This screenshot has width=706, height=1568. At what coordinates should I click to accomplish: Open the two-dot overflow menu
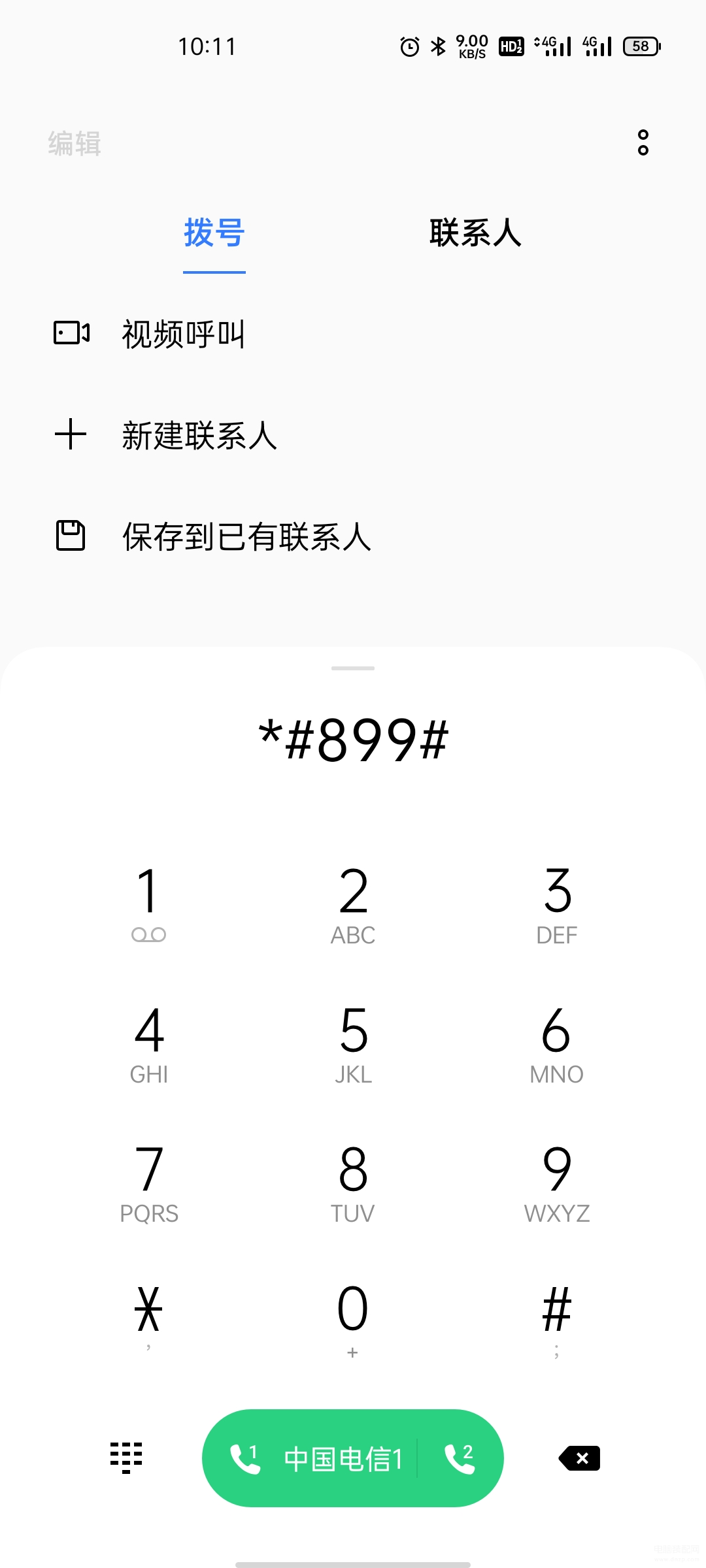[x=643, y=142]
